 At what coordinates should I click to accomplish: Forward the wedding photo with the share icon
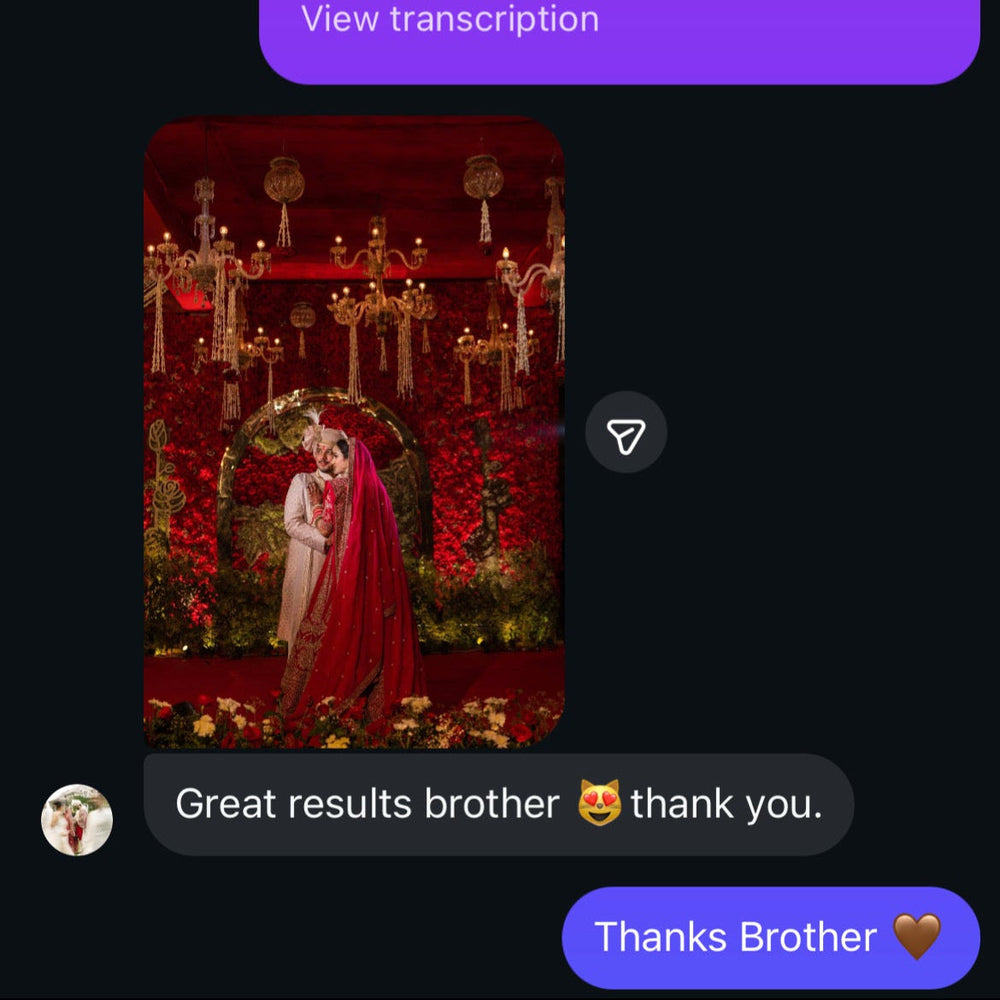click(626, 433)
